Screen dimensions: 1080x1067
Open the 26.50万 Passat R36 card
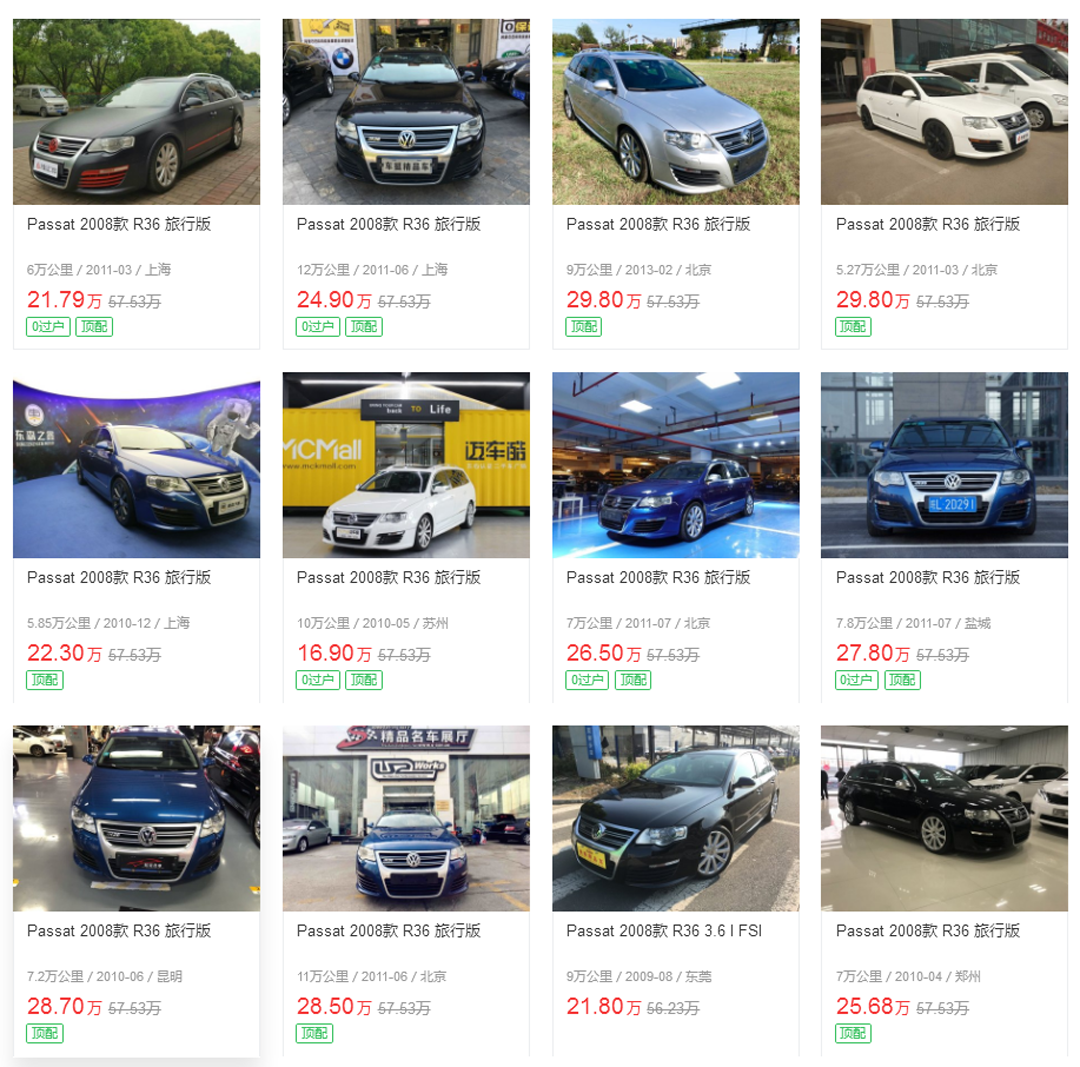[x=658, y=578]
